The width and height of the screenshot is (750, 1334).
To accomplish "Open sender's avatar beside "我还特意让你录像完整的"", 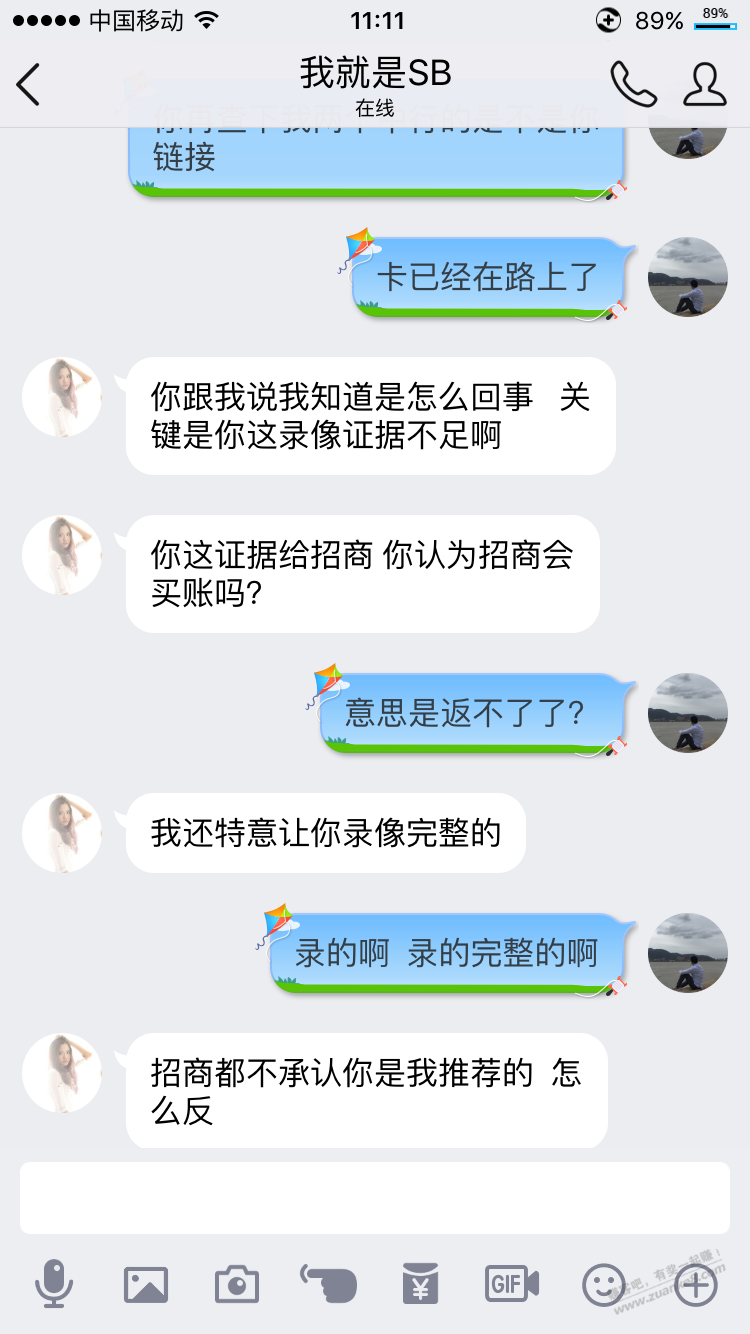I will (62, 833).
